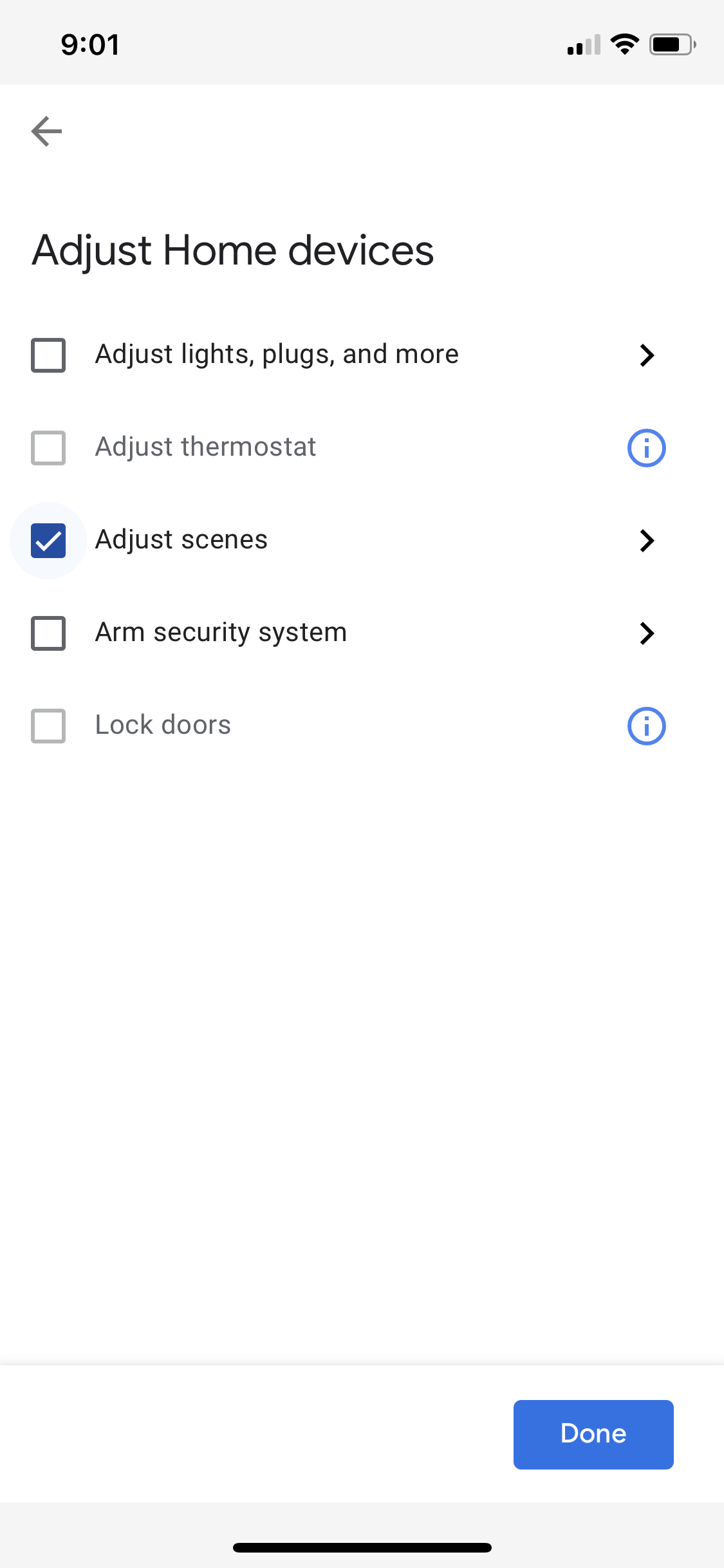This screenshot has height=1568, width=724.
Task: Show info about Lock doors
Action: (646, 726)
